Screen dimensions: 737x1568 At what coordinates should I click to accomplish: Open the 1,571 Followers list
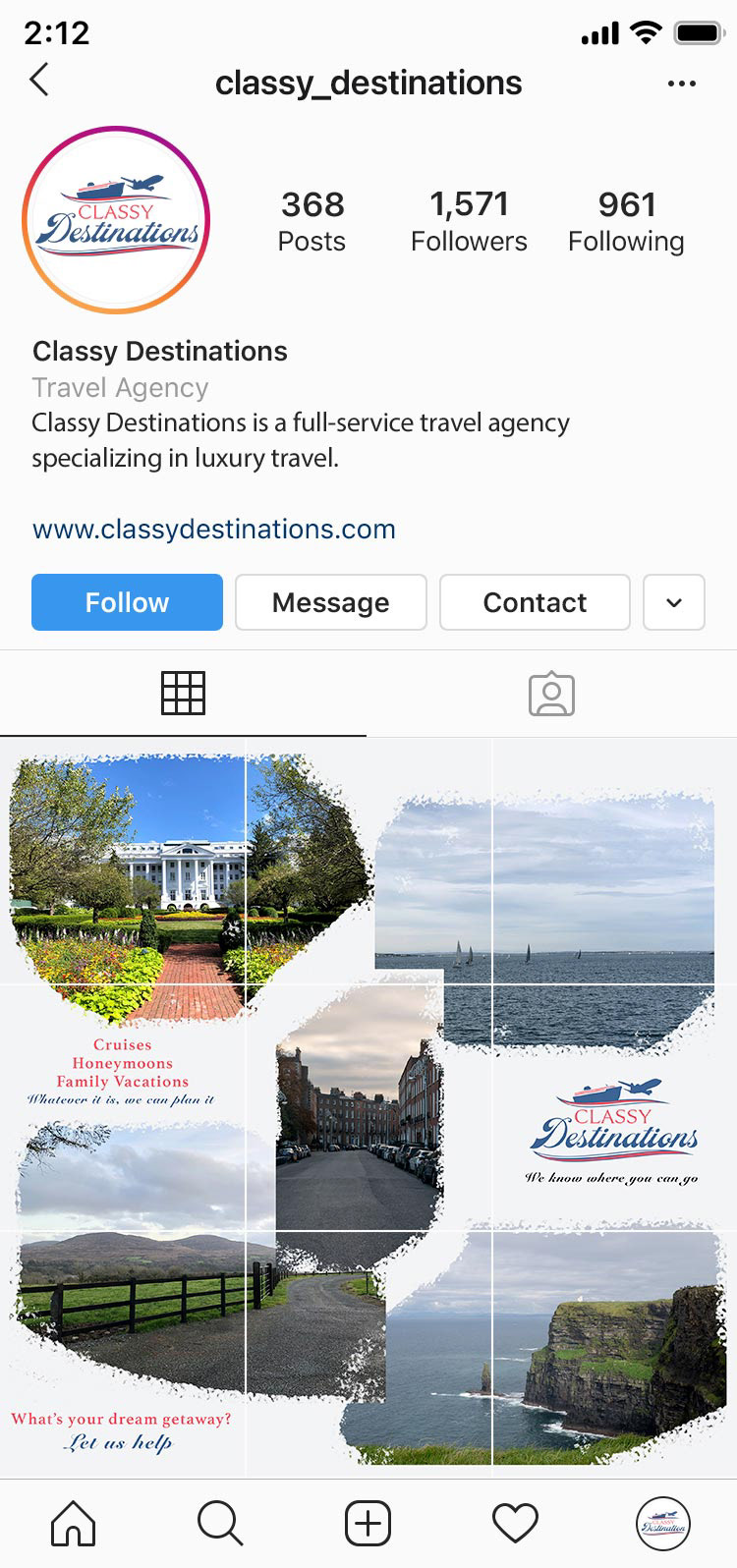click(469, 221)
